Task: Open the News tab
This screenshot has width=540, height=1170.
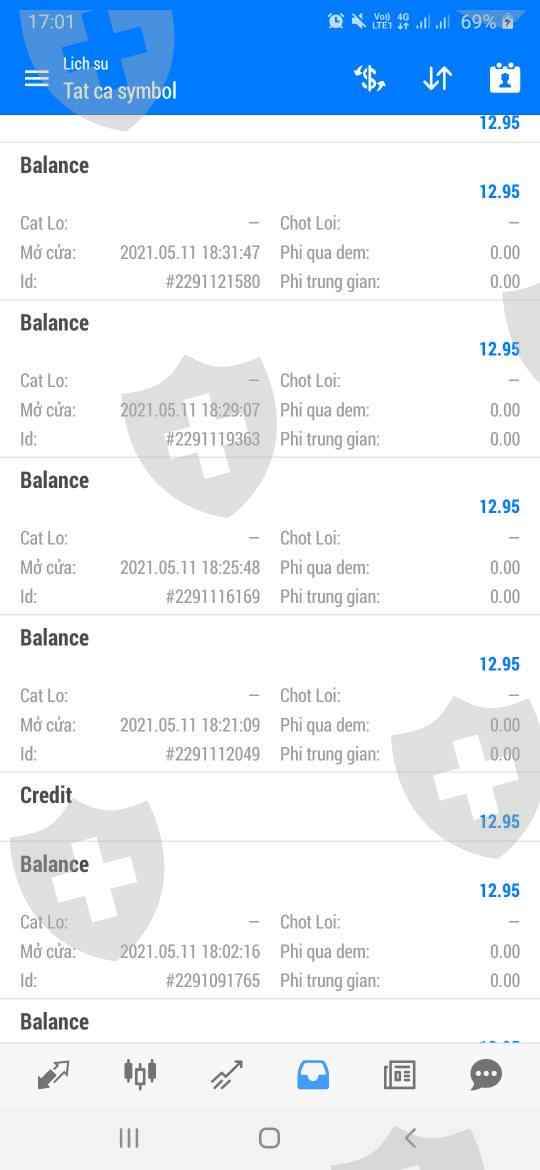Action: pos(400,1075)
